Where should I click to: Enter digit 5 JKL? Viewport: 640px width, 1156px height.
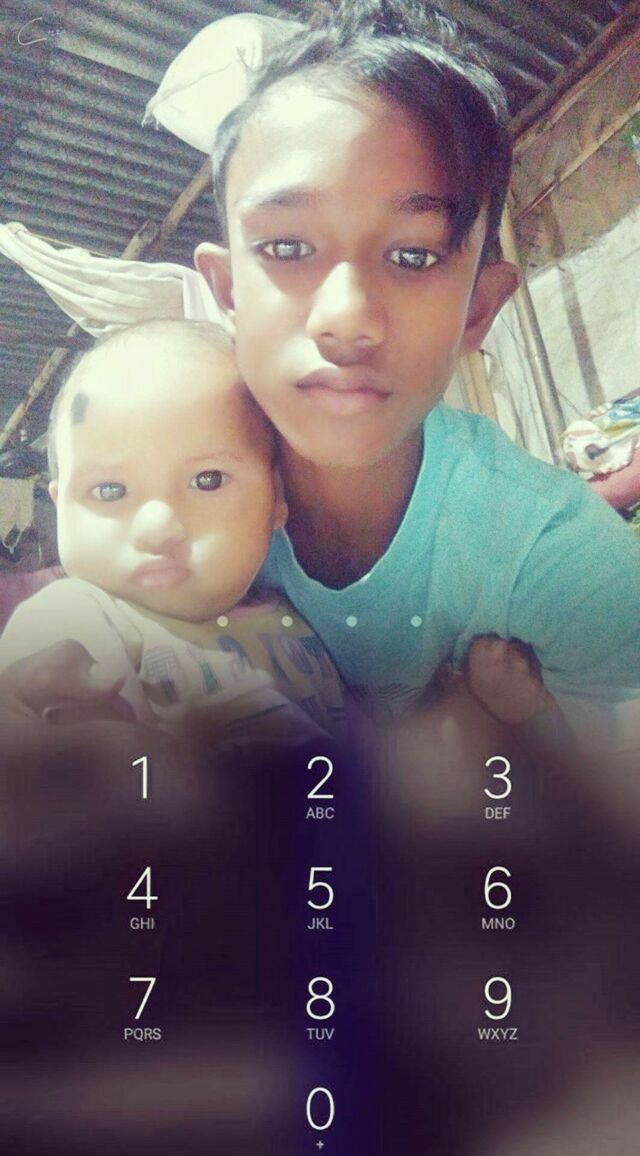click(320, 897)
